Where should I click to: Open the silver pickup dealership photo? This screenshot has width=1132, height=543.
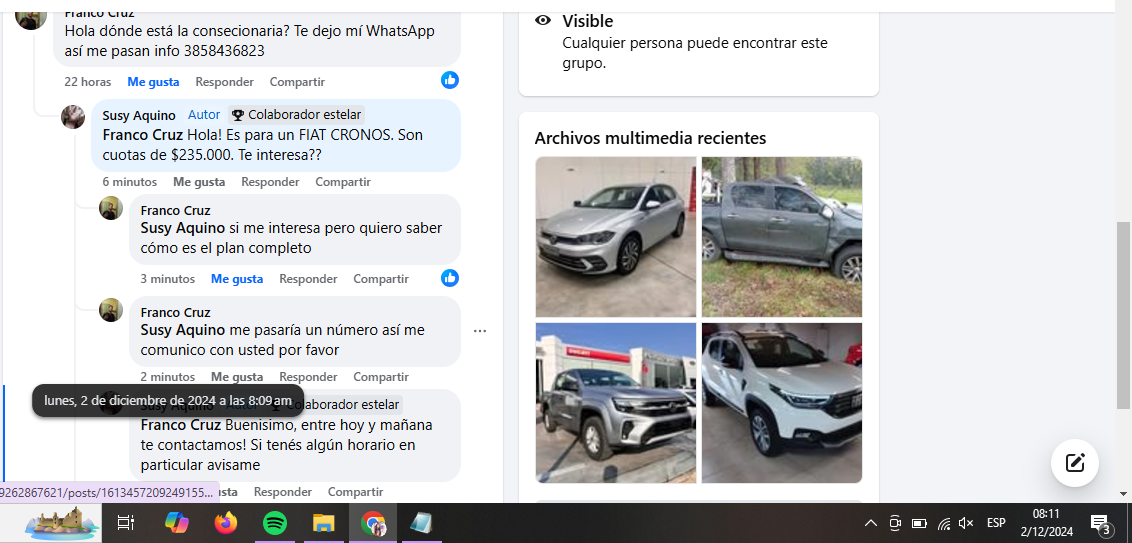tap(615, 402)
